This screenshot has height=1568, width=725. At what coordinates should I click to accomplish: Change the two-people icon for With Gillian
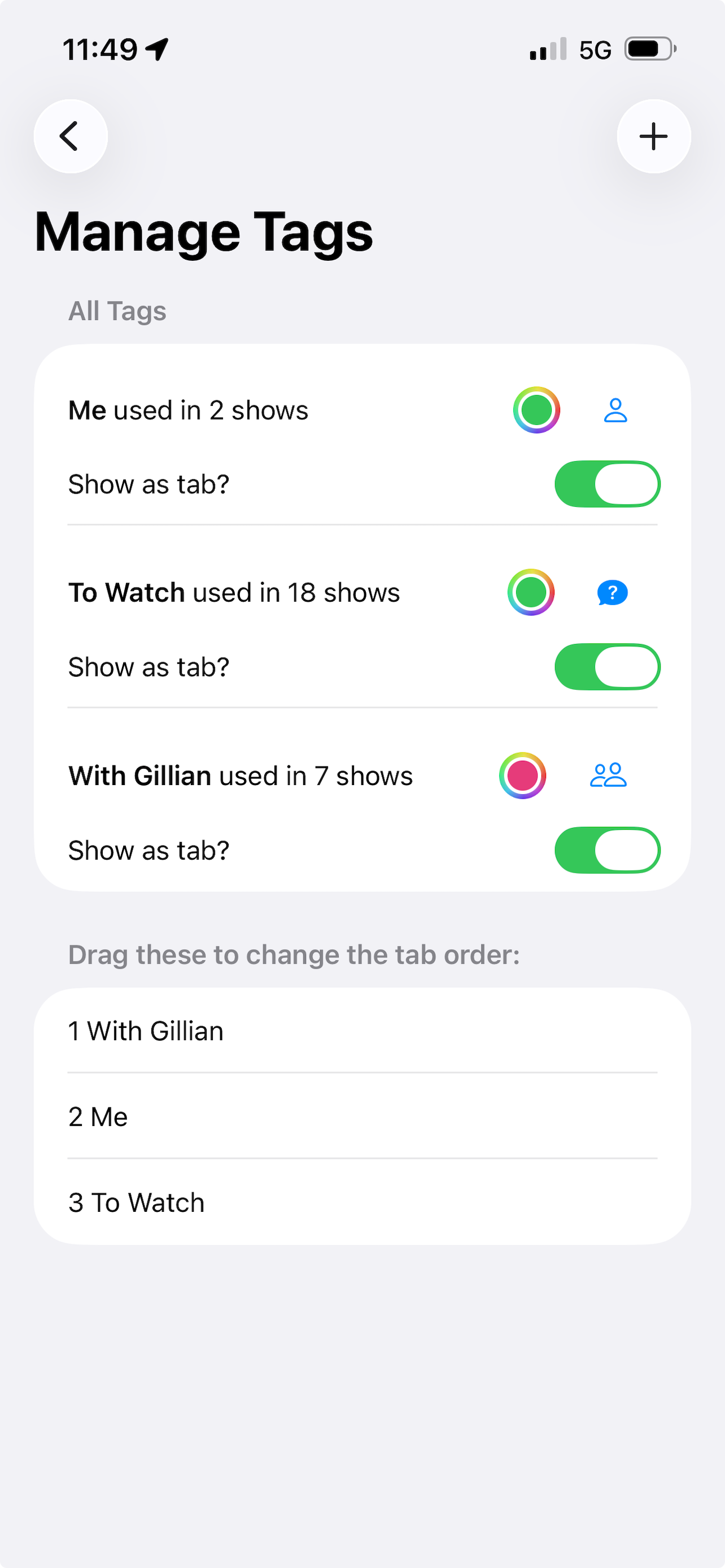[608, 776]
